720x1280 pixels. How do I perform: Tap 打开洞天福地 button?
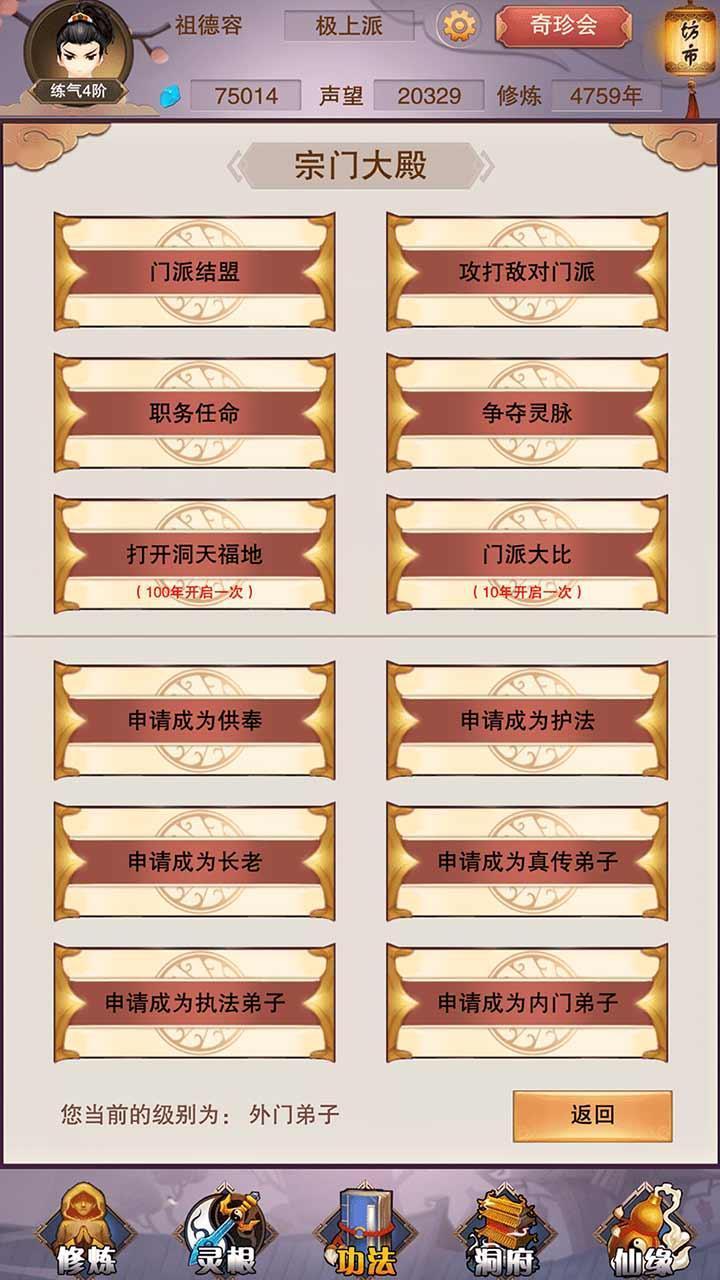(194, 554)
